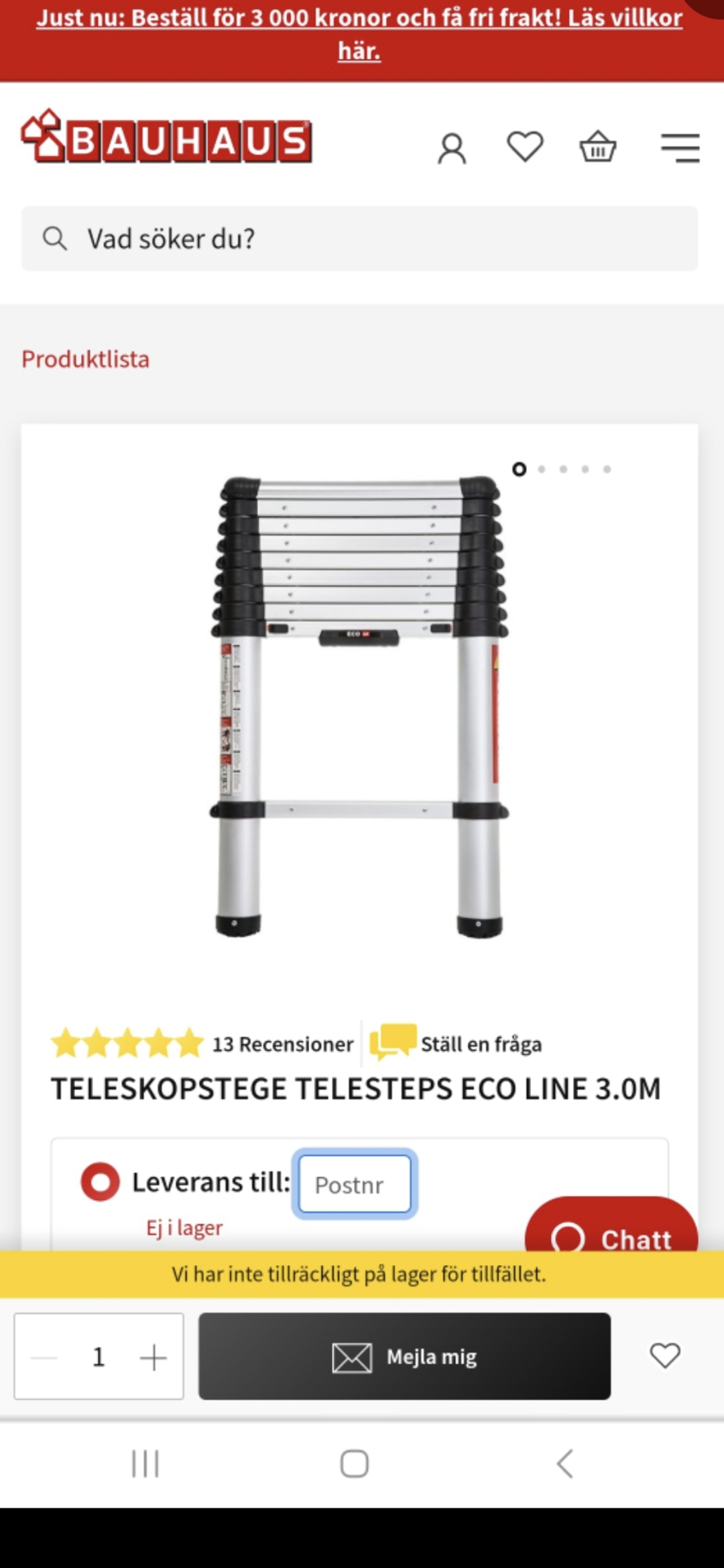The image size is (724, 1568).
Task: Select the 'Leverans till' radio button
Action: click(101, 1181)
